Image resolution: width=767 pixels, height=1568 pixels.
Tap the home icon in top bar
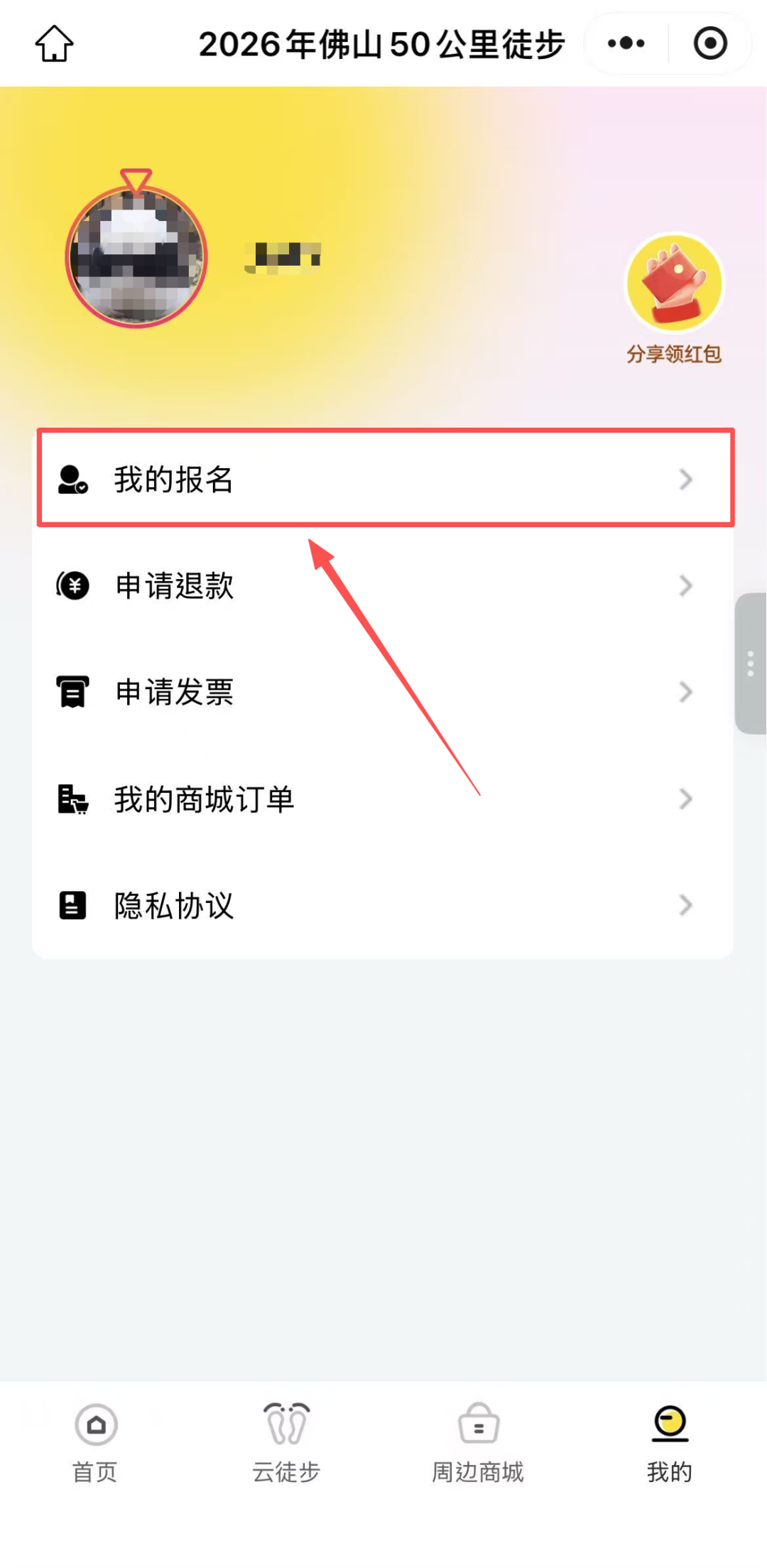point(54,43)
